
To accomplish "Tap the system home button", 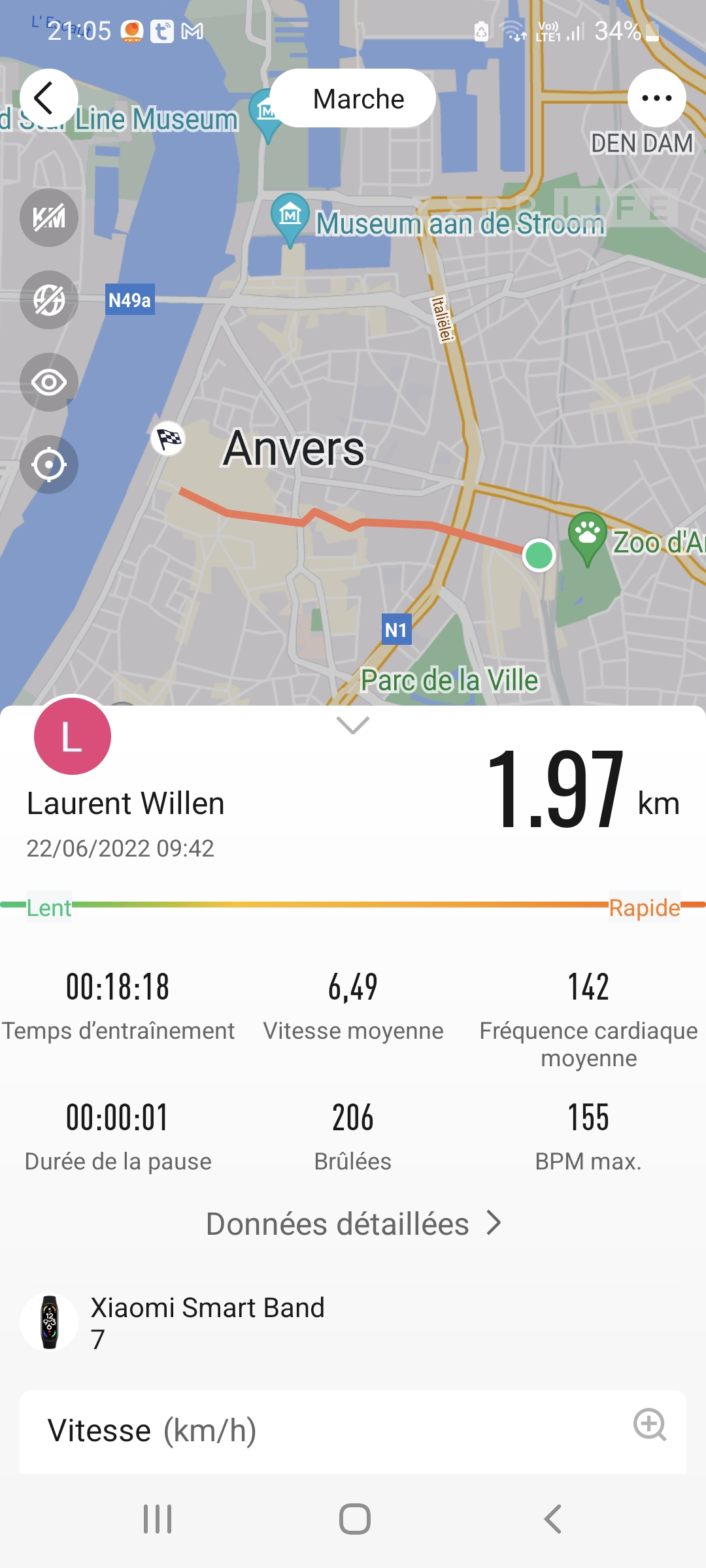I will (354, 1519).
